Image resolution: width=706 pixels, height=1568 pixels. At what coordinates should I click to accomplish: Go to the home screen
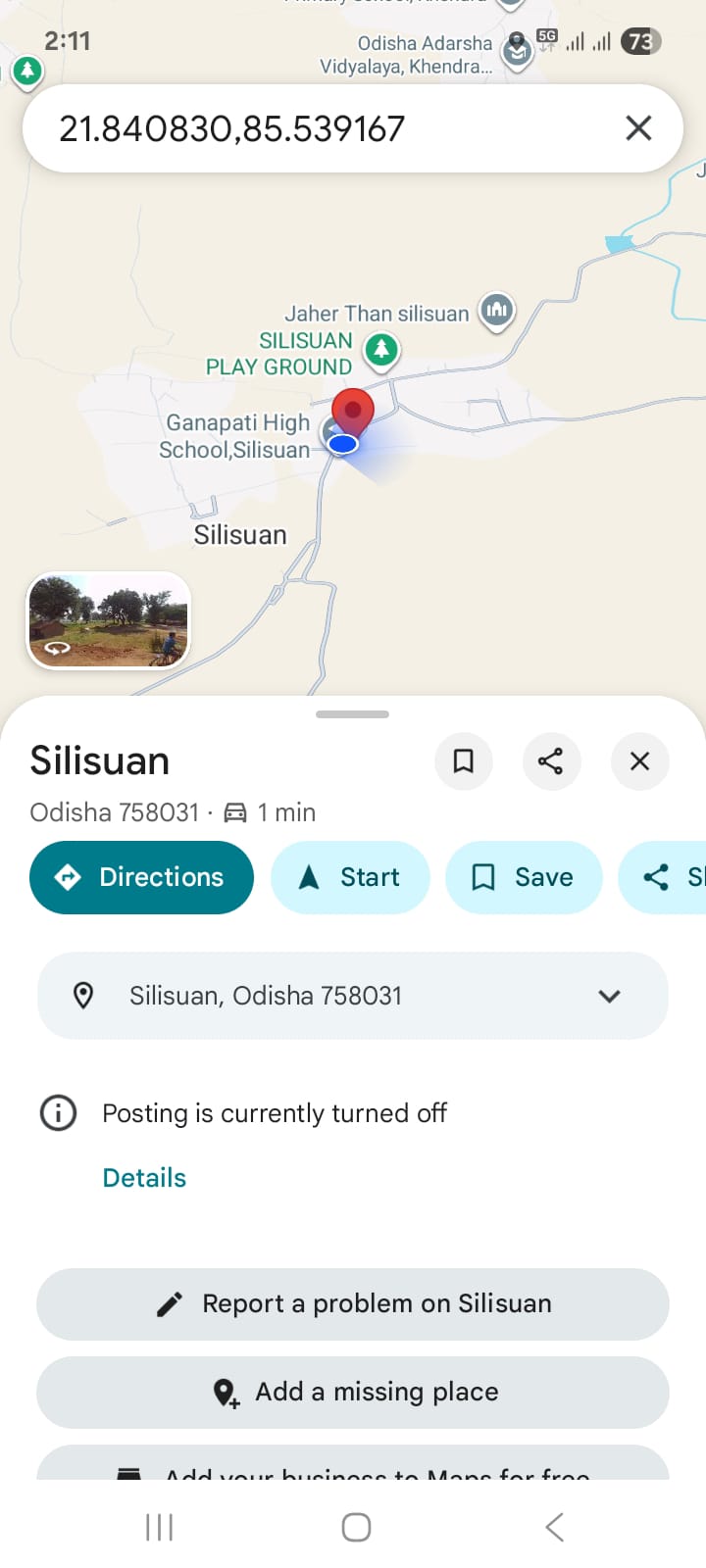click(x=356, y=1527)
